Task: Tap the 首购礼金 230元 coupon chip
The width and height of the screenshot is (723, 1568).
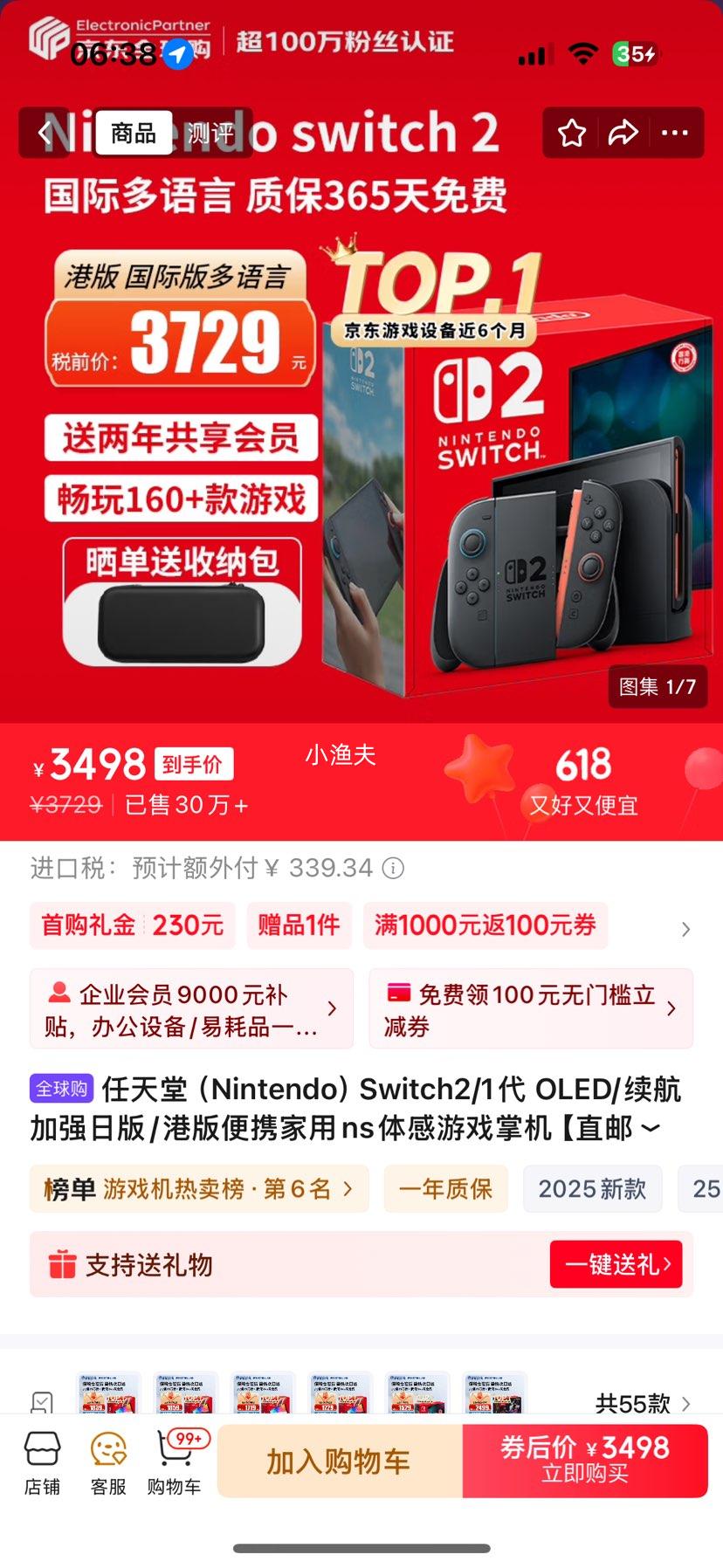Action: pyautogui.click(x=133, y=925)
